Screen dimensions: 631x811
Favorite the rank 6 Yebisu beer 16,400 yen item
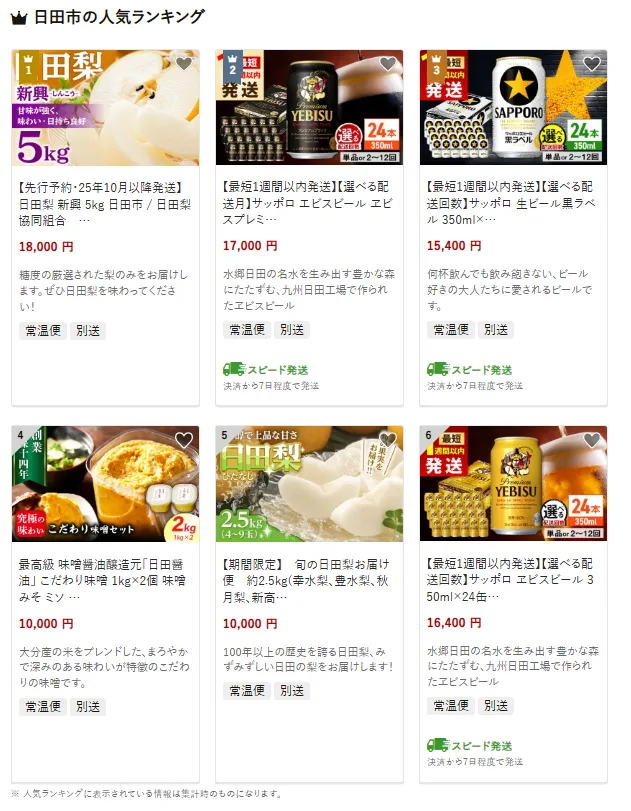(592, 440)
